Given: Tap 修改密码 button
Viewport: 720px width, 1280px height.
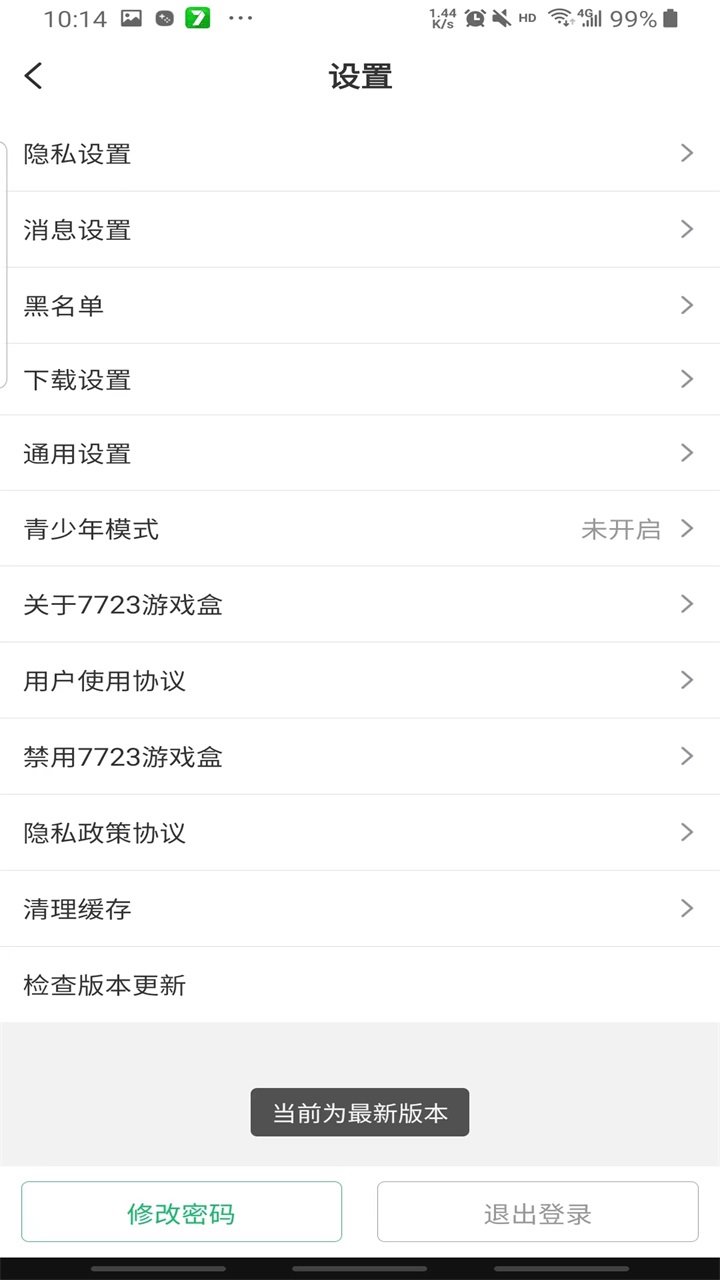Looking at the screenshot, I should [181, 1211].
